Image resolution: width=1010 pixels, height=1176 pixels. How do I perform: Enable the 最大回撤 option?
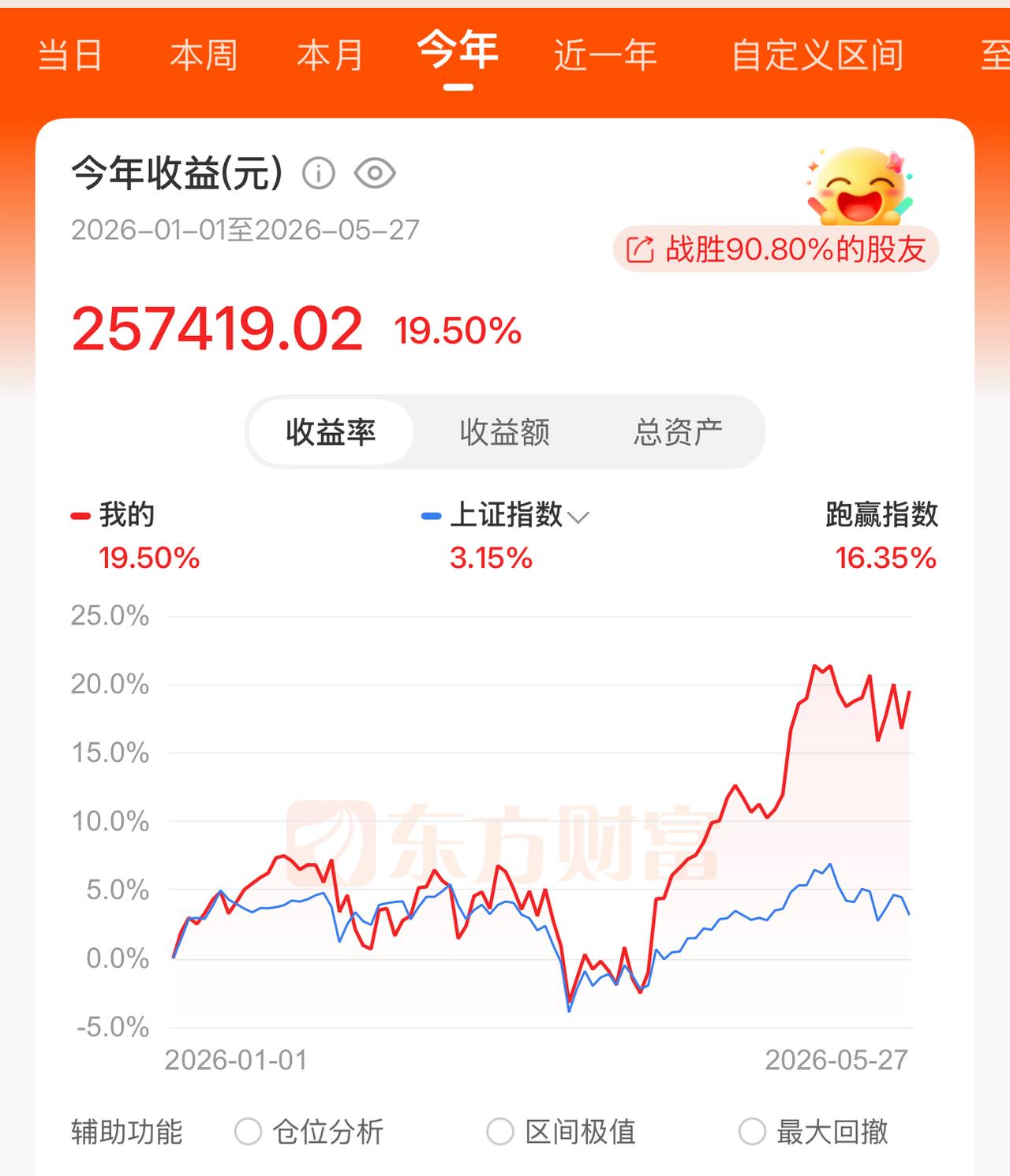pyautogui.click(x=813, y=1132)
